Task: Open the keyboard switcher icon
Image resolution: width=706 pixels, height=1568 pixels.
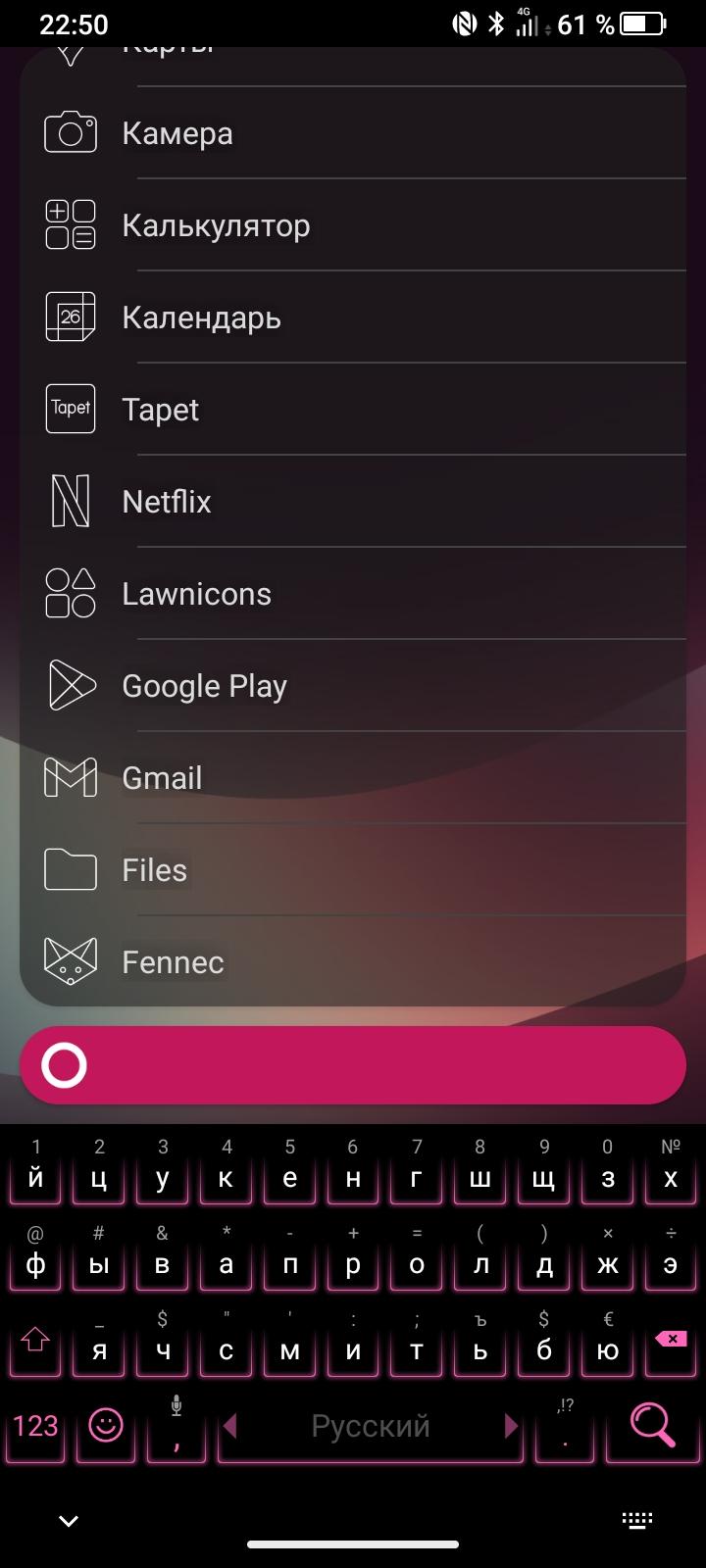Action: [x=637, y=1521]
